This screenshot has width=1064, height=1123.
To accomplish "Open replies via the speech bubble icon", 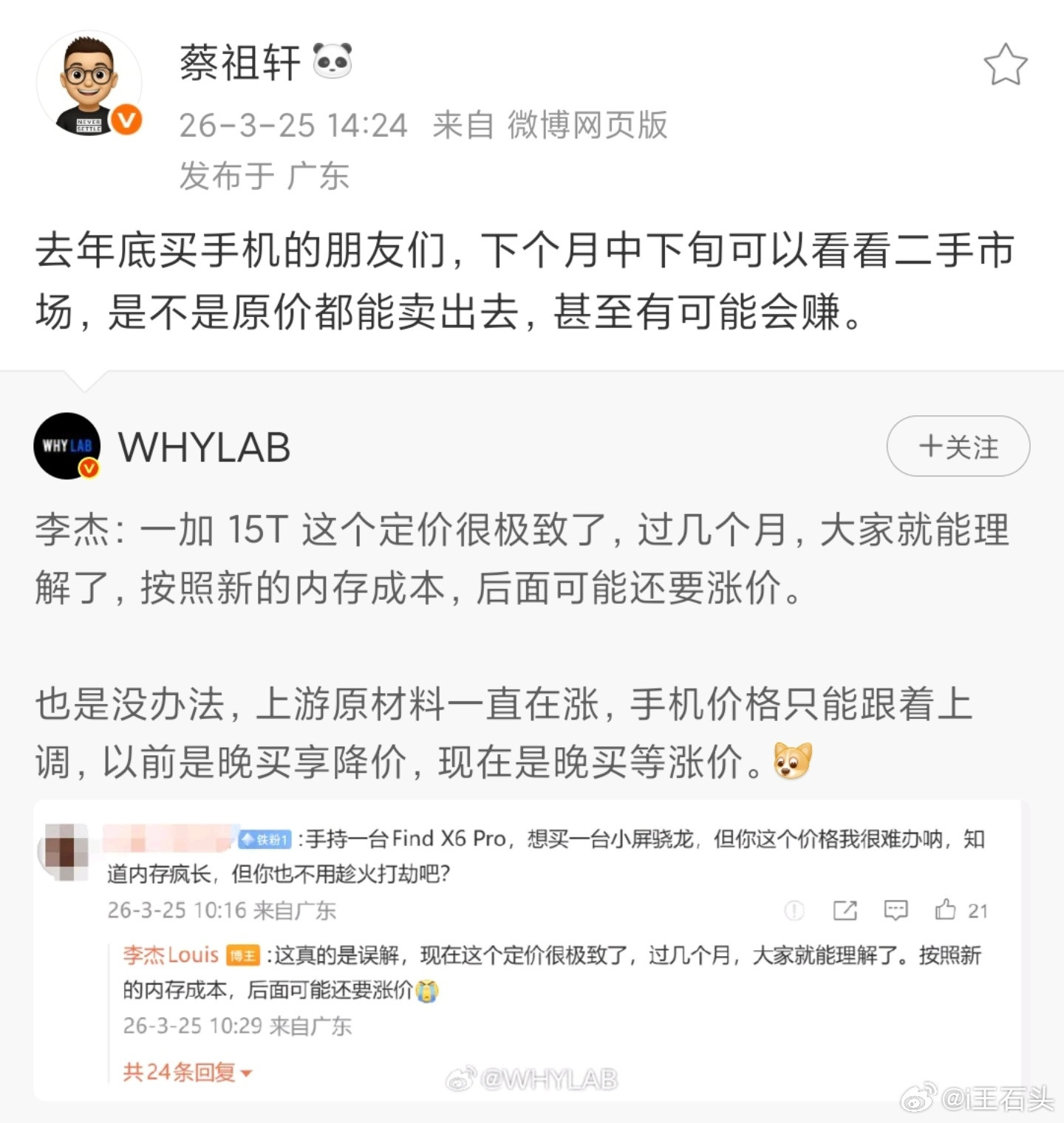I will 895,910.
